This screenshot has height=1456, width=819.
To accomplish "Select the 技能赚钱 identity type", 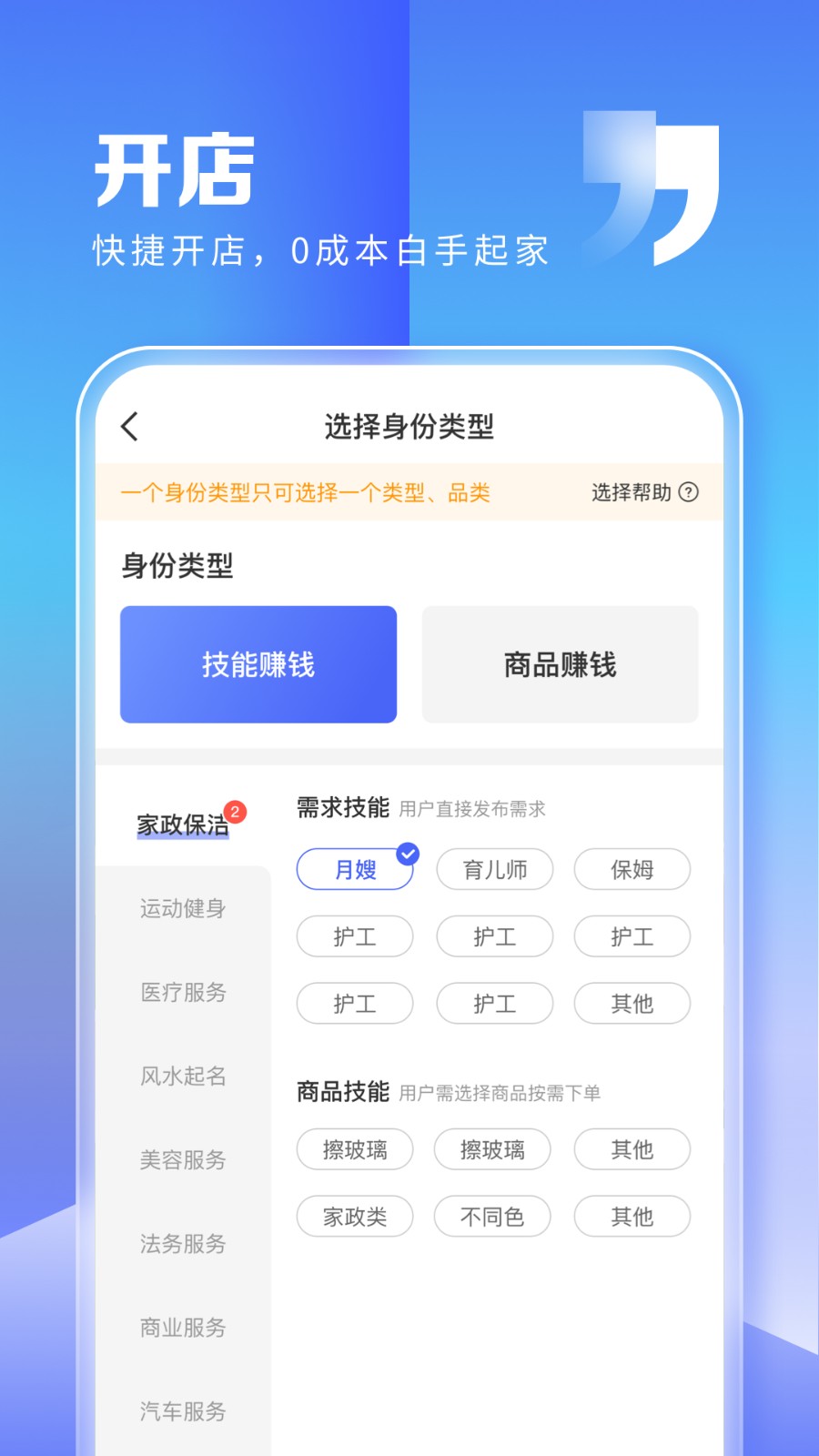I will click(258, 663).
